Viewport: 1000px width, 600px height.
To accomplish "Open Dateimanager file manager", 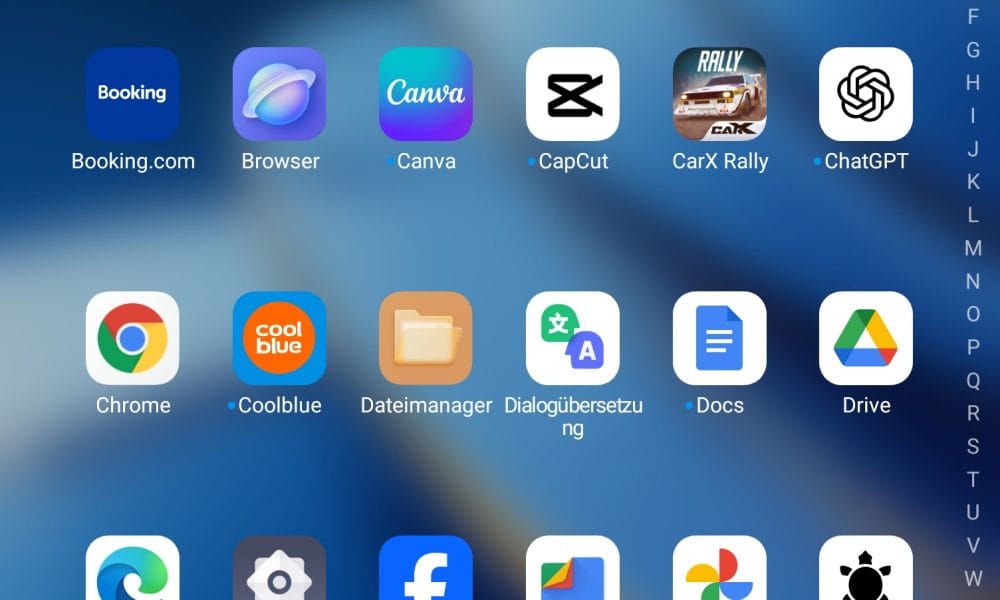I will click(425, 338).
